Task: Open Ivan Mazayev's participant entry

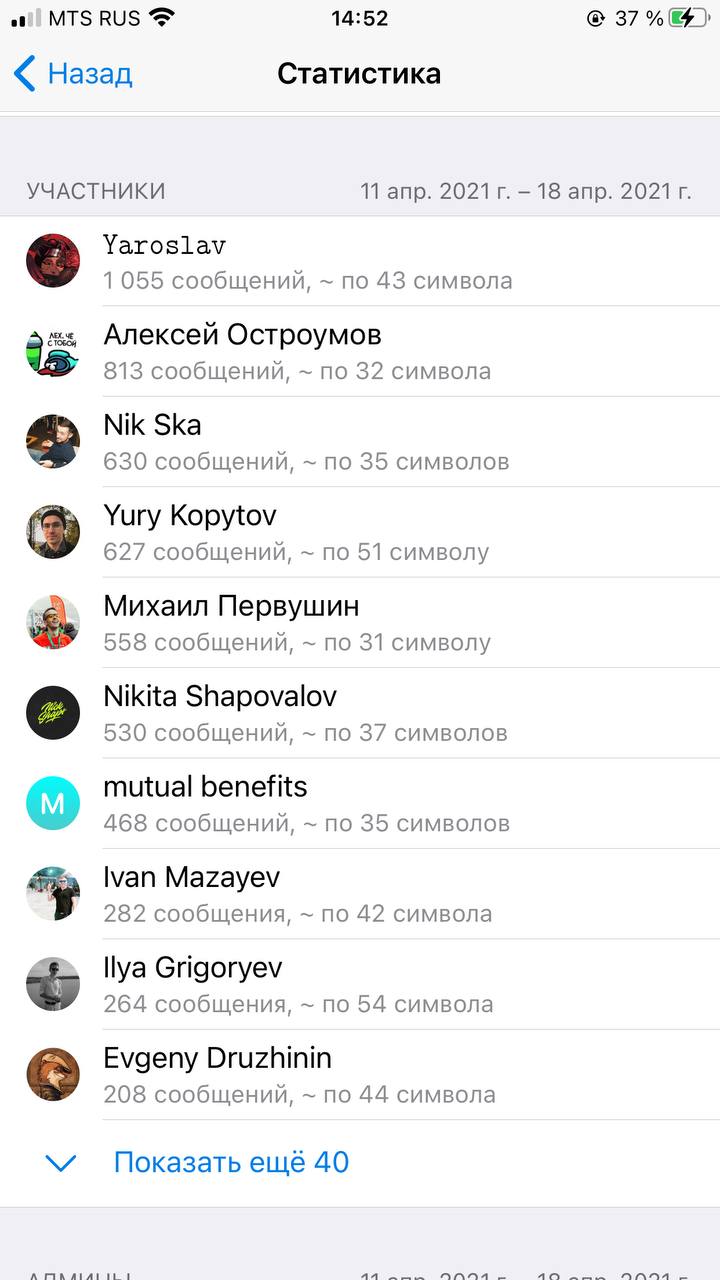Action: [x=360, y=894]
